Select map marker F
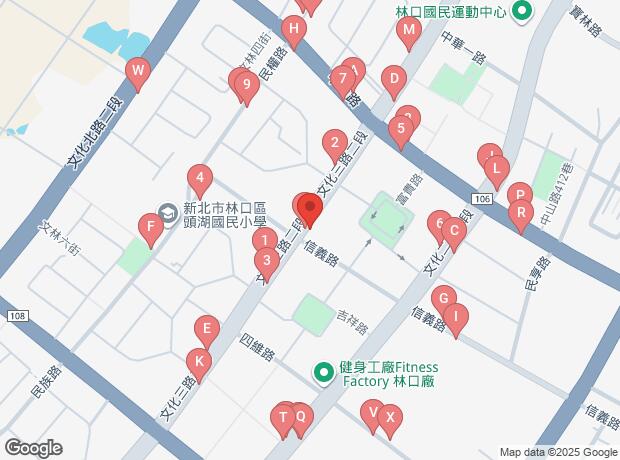Image resolution: width=620 pixels, height=460 pixels. (x=151, y=228)
